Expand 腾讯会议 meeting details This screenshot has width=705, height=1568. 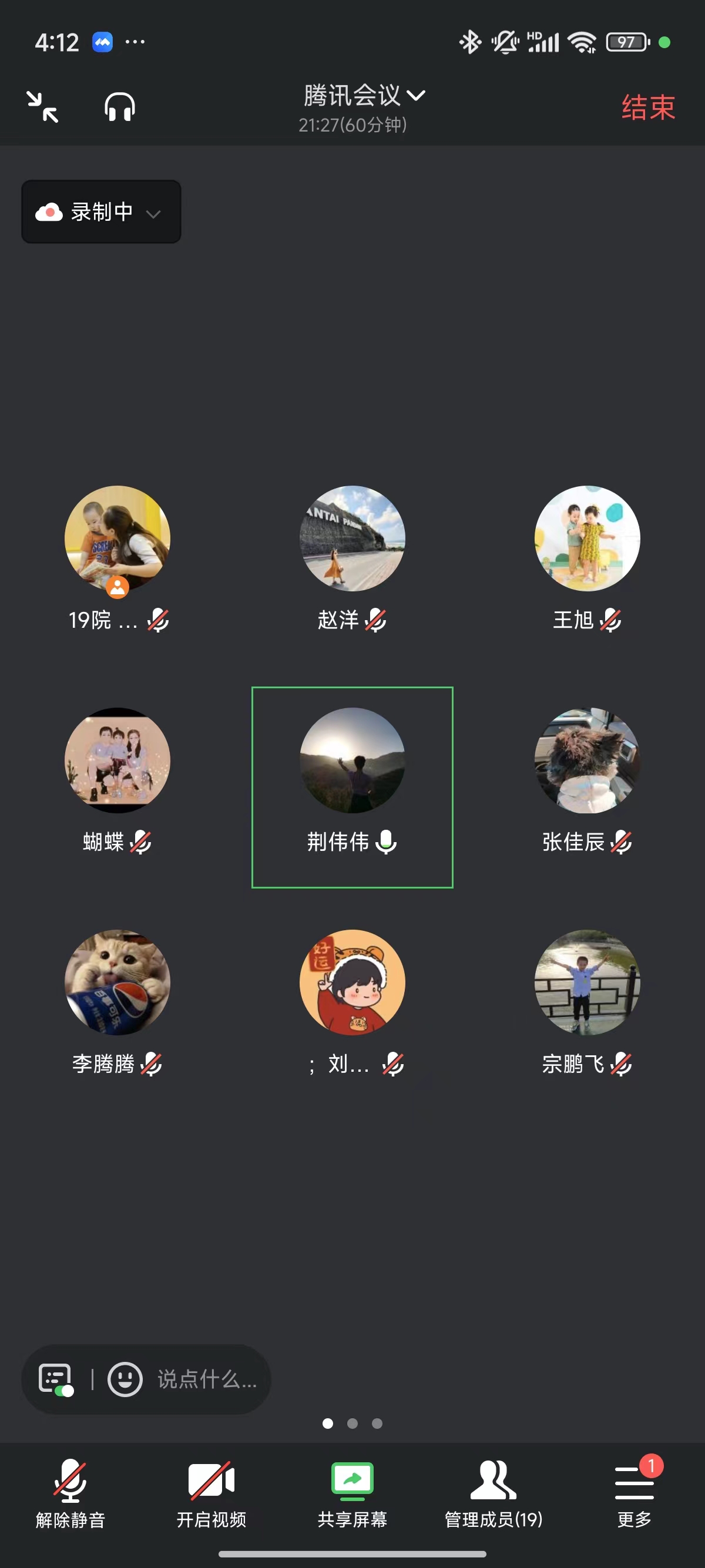[x=364, y=96]
